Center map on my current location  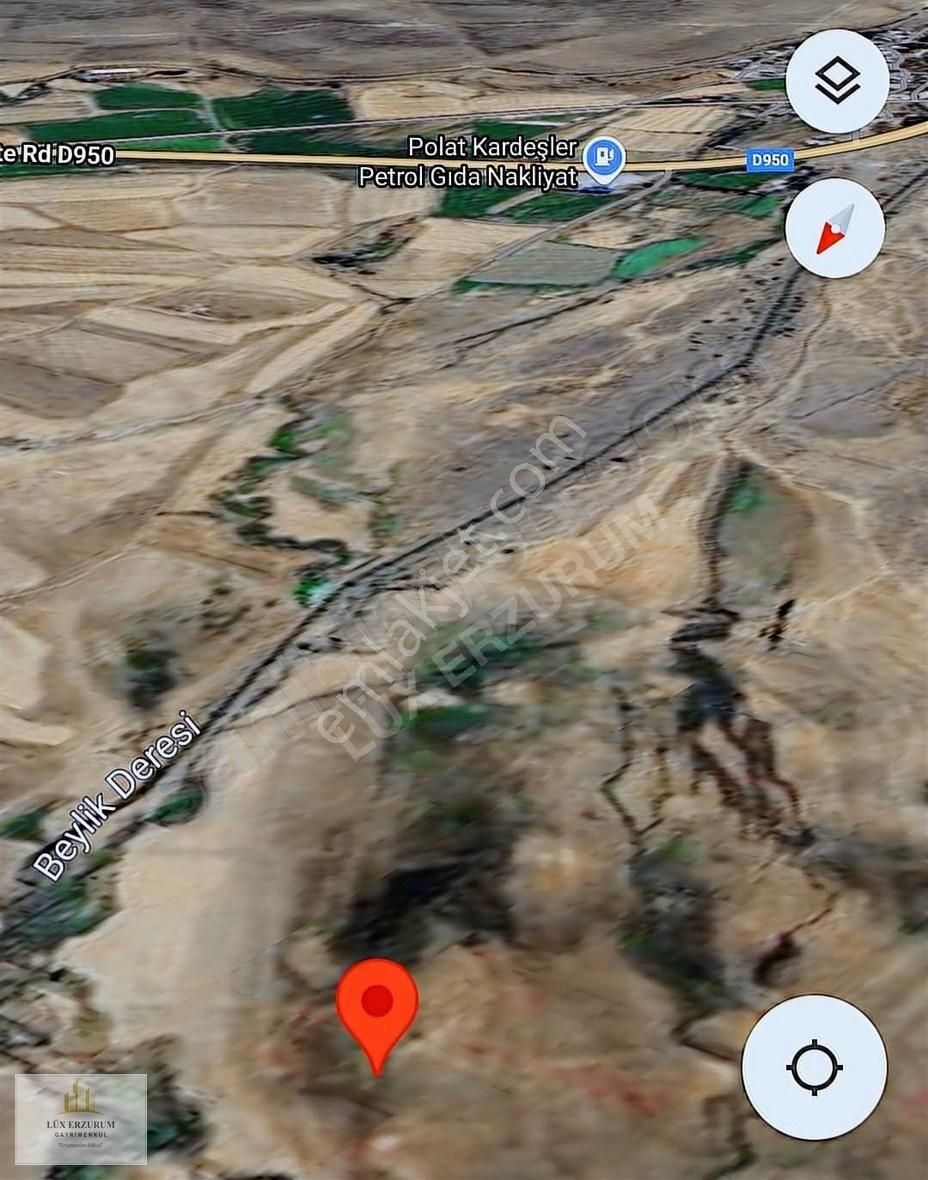814,1067
